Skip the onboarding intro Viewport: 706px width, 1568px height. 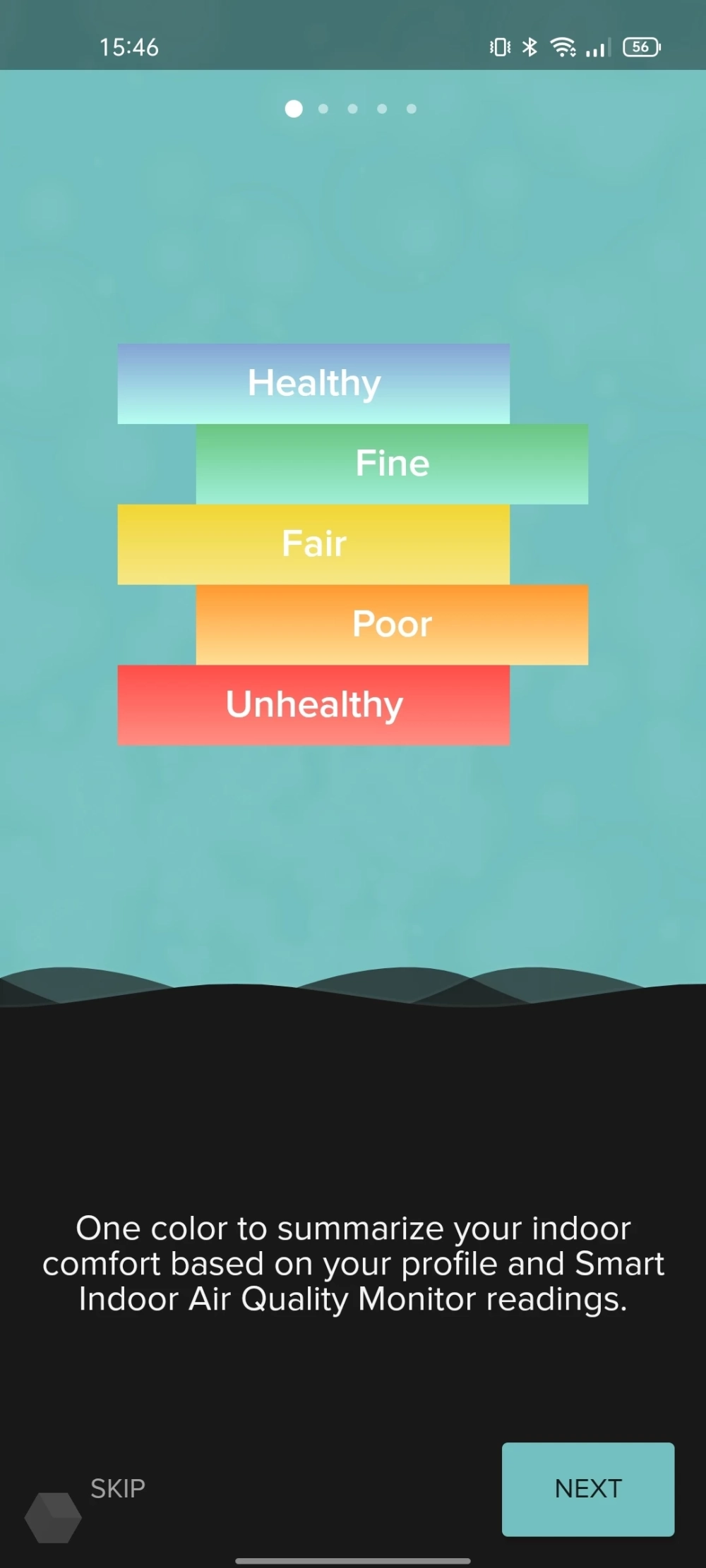[x=117, y=1488]
